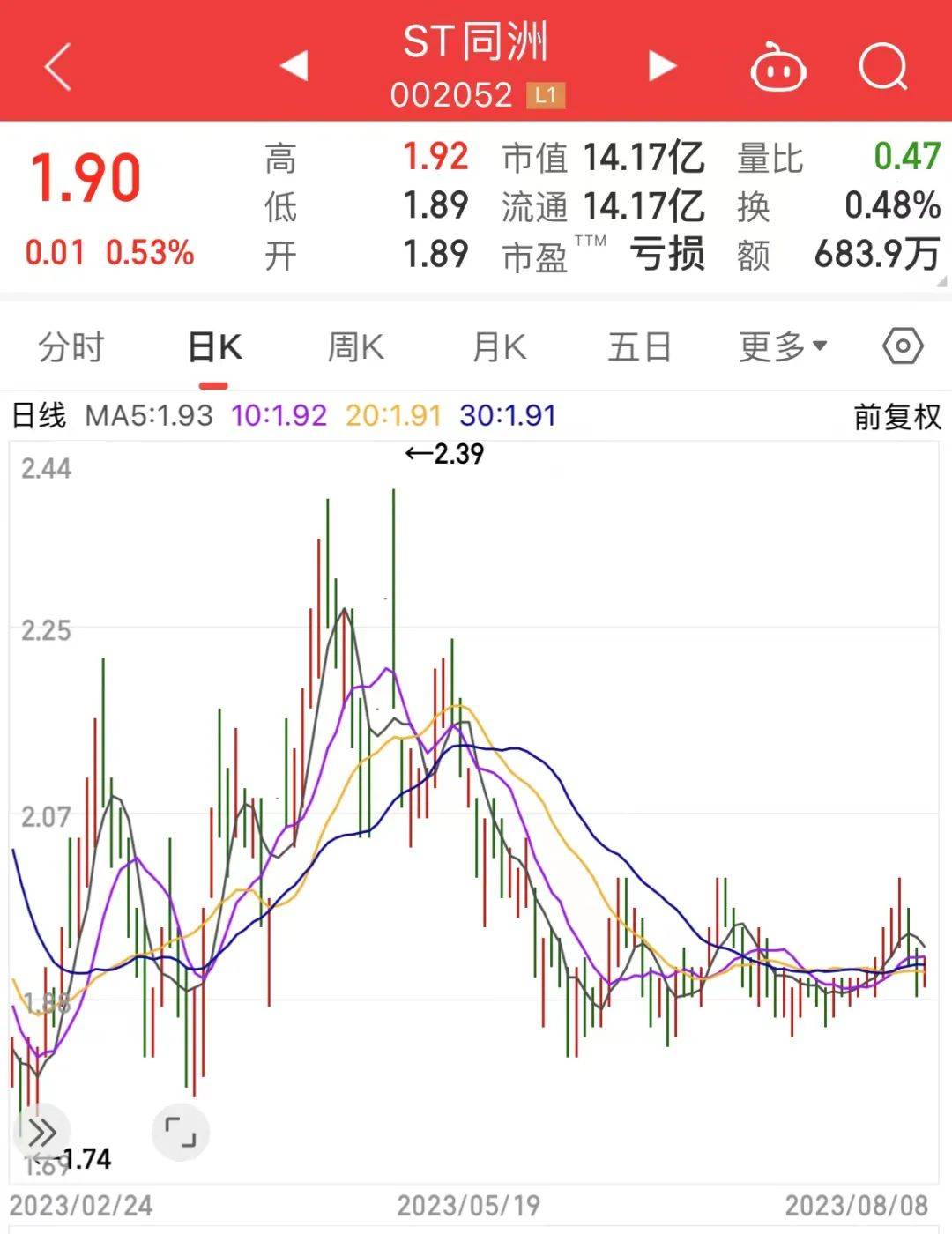952x1234 pixels.
Task: Open chart settings hexagon icon
Action: (x=903, y=346)
